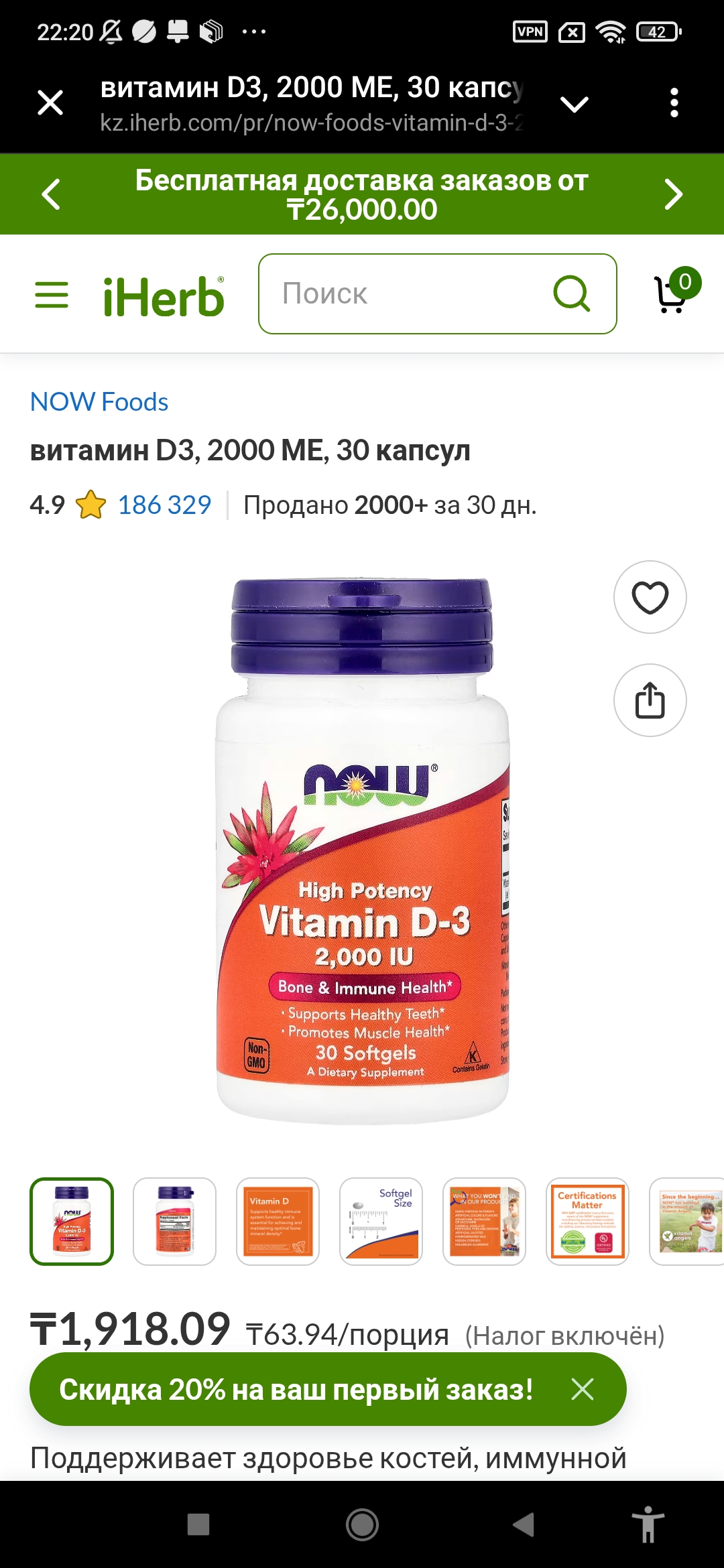Select the back-of-bottle thumbnail image
The width and height of the screenshot is (724, 1568).
coord(175,1222)
